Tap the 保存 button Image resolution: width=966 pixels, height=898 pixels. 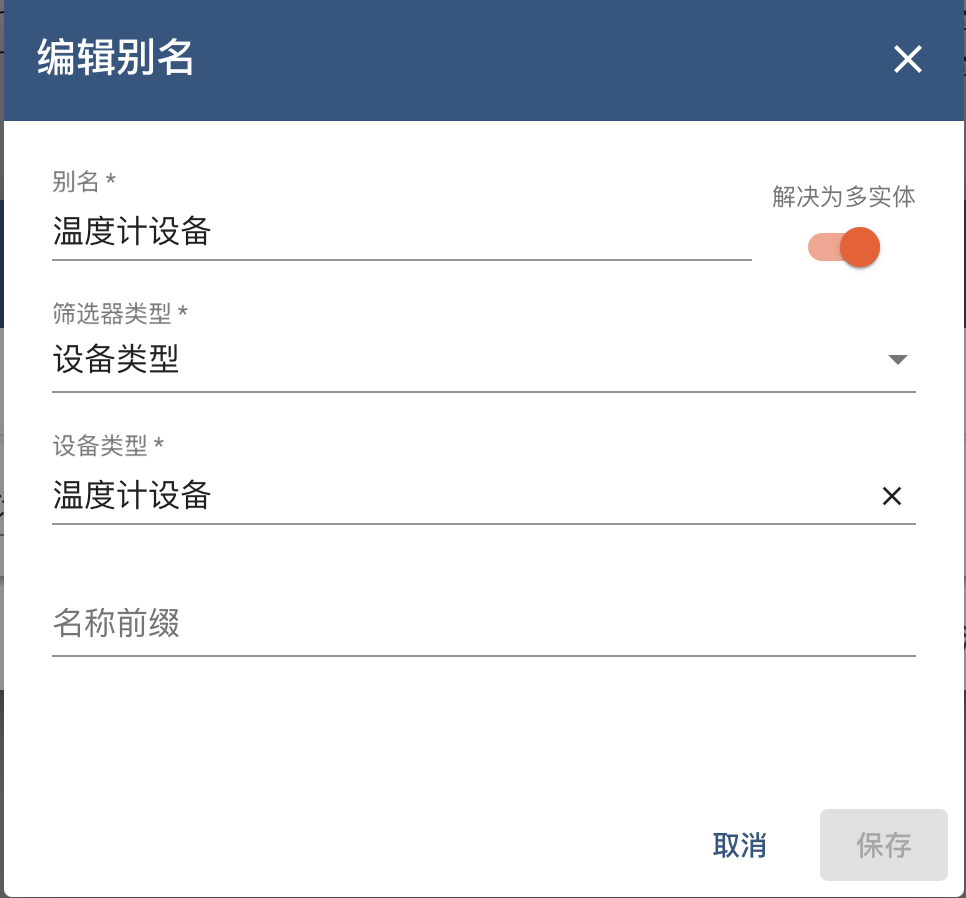pos(883,845)
